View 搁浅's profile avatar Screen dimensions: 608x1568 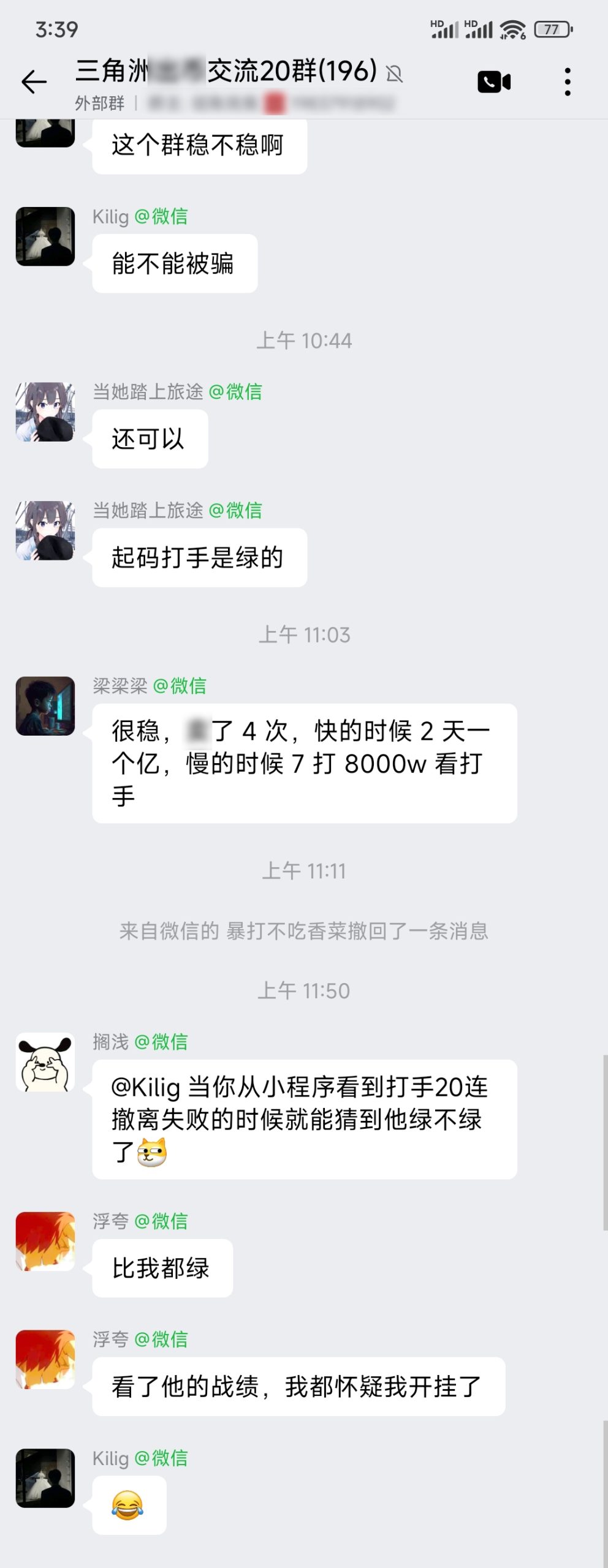point(45,1062)
